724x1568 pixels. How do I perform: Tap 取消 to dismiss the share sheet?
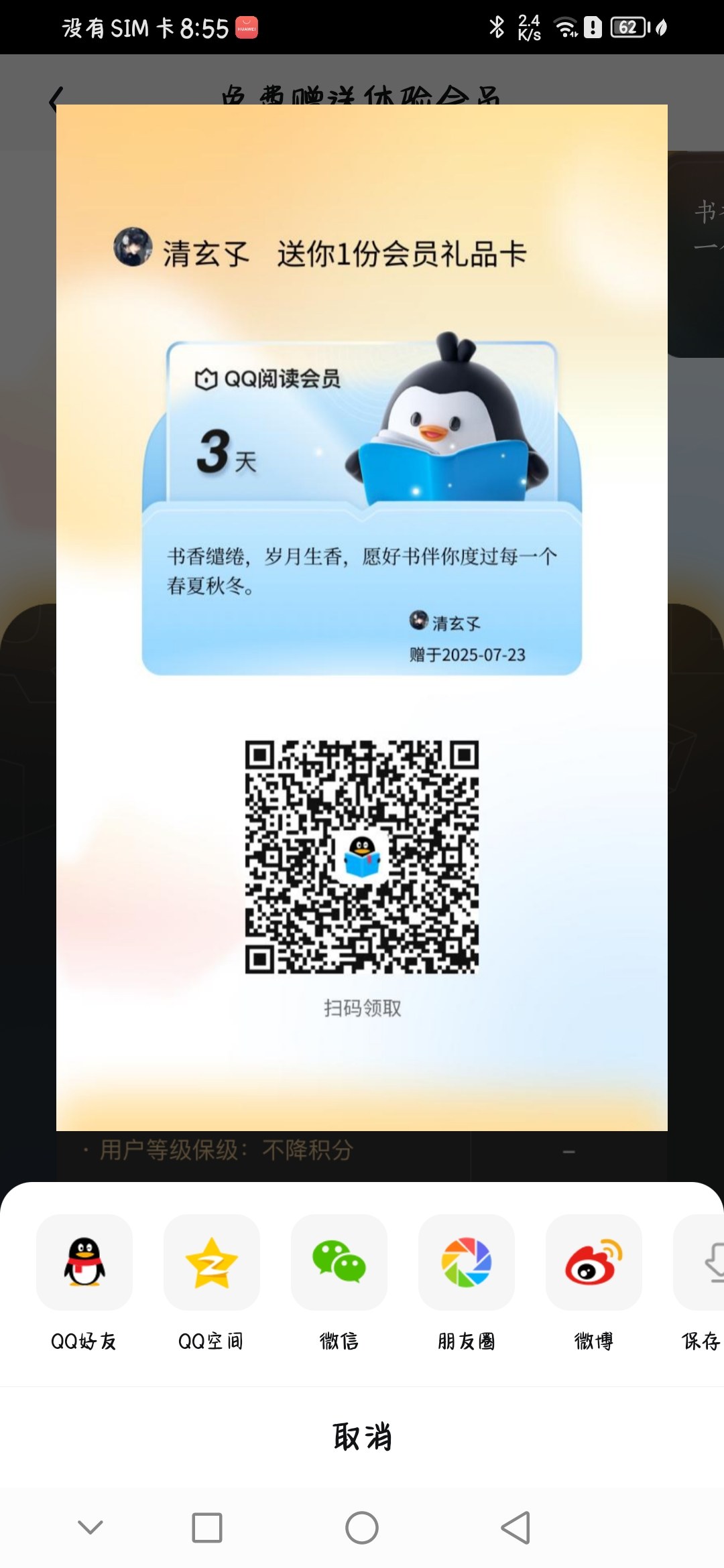coord(362,1437)
